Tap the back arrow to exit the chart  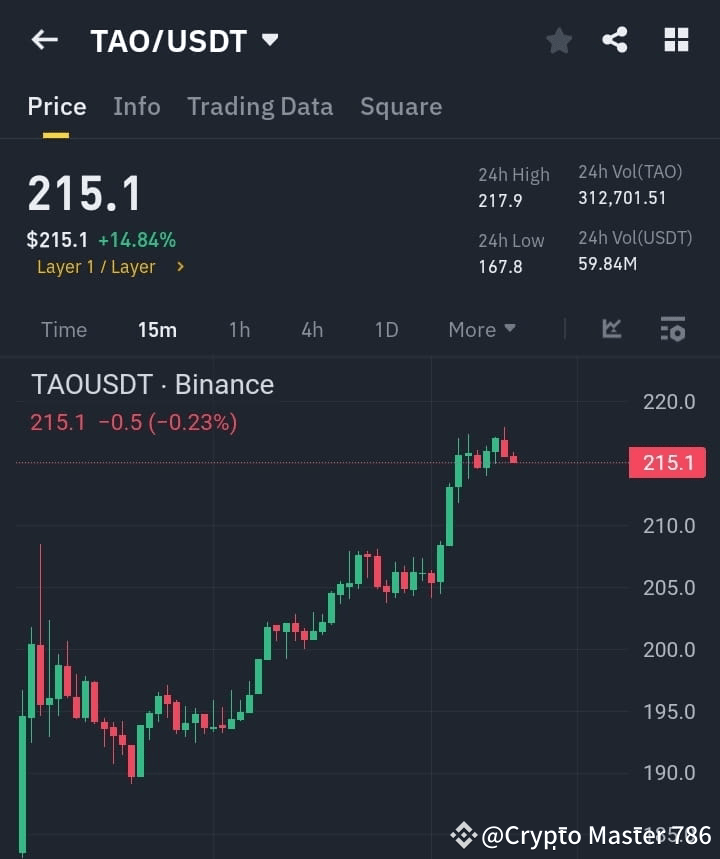pyautogui.click(x=43, y=40)
